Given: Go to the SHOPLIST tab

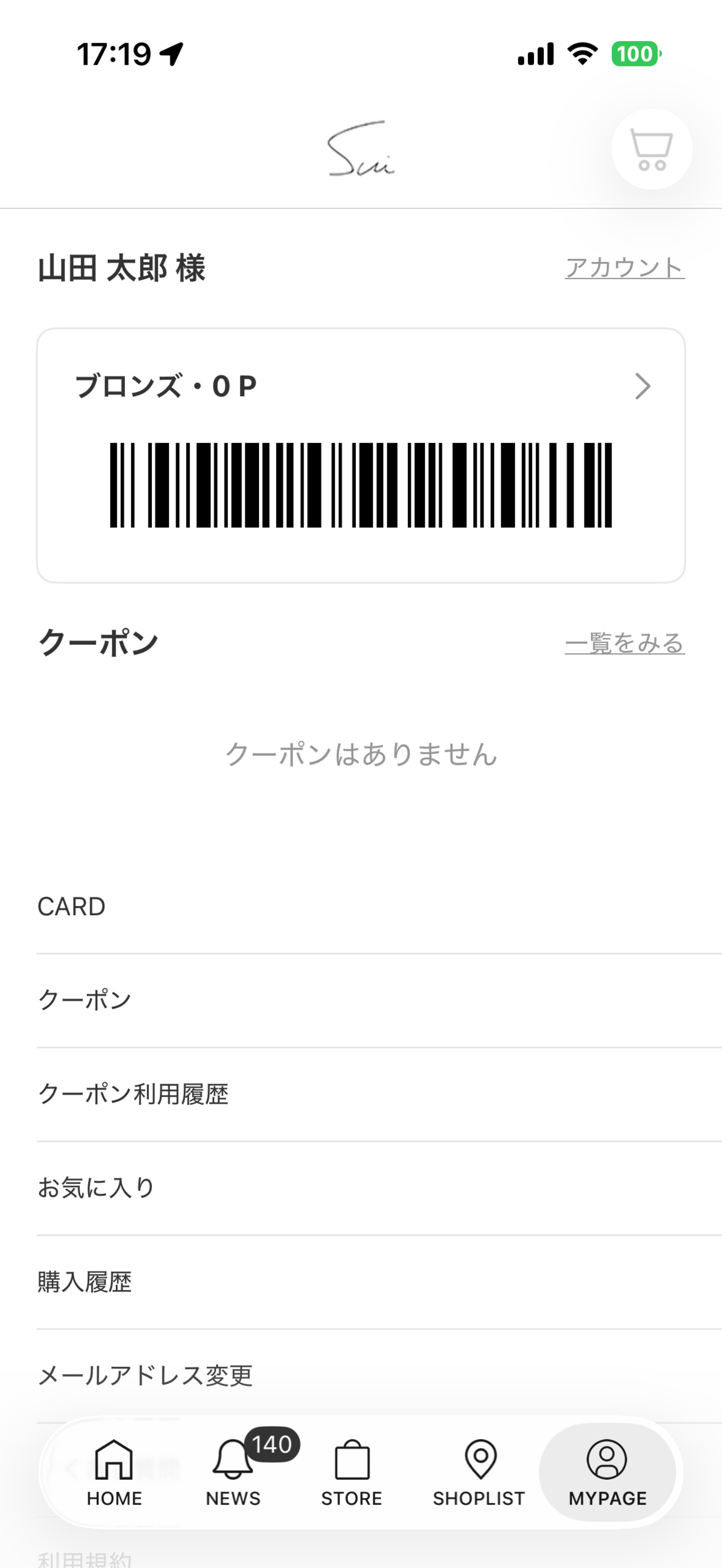Looking at the screenshot, I should click(x=480, y=1472).
